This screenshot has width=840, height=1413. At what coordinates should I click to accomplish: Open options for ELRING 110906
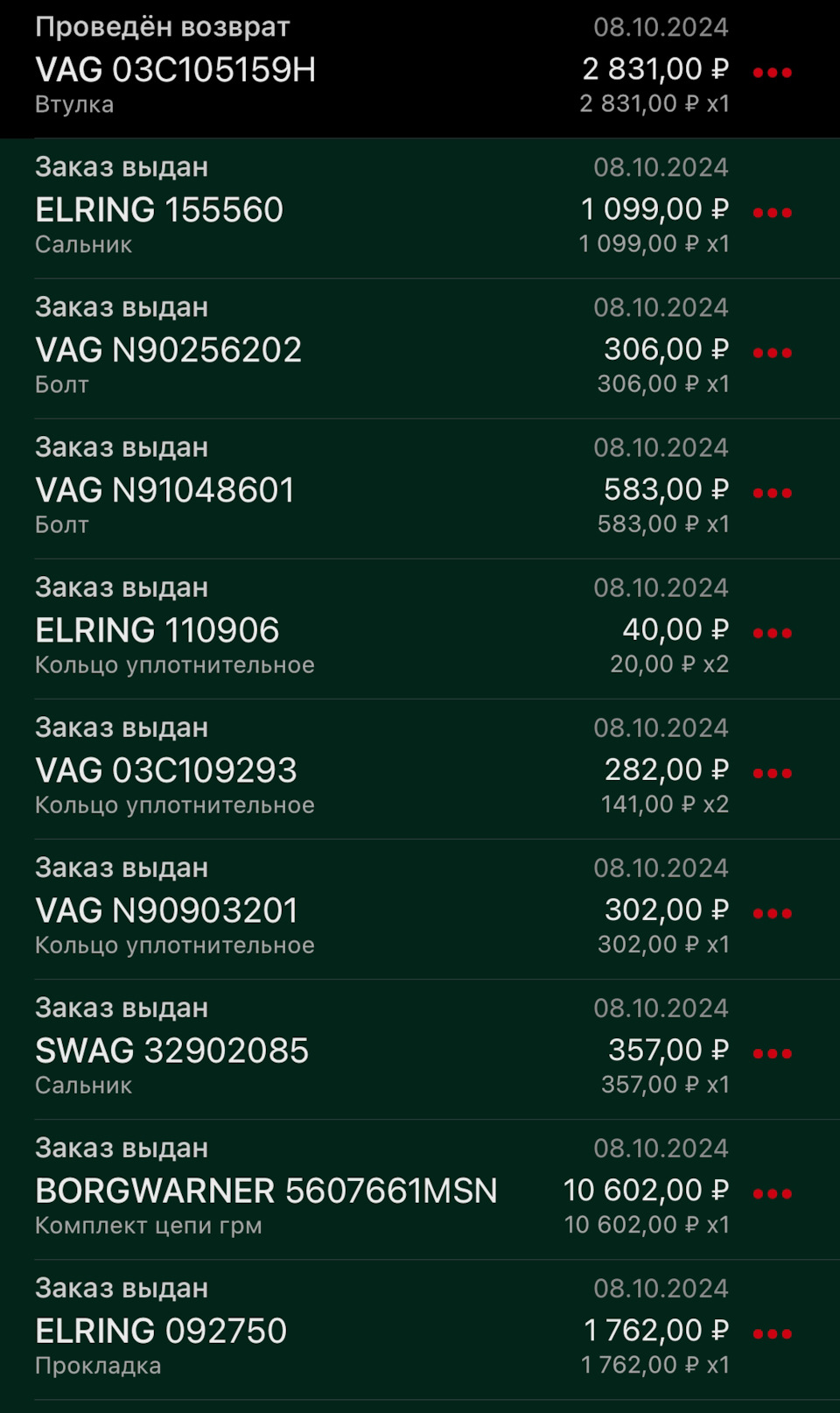(772, 633)
